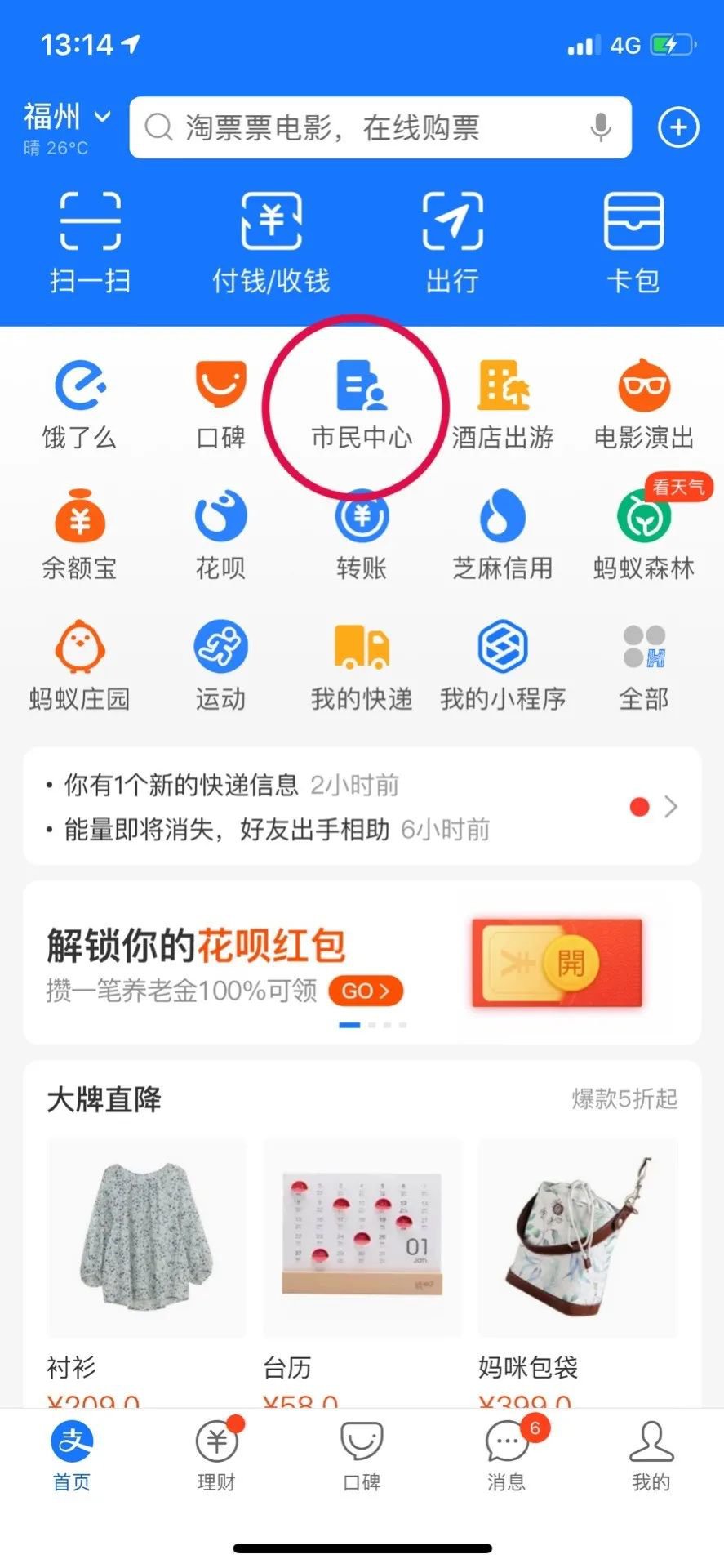
Task: Open 付钱/收钱 payment code
Action: tap(271, 241)
